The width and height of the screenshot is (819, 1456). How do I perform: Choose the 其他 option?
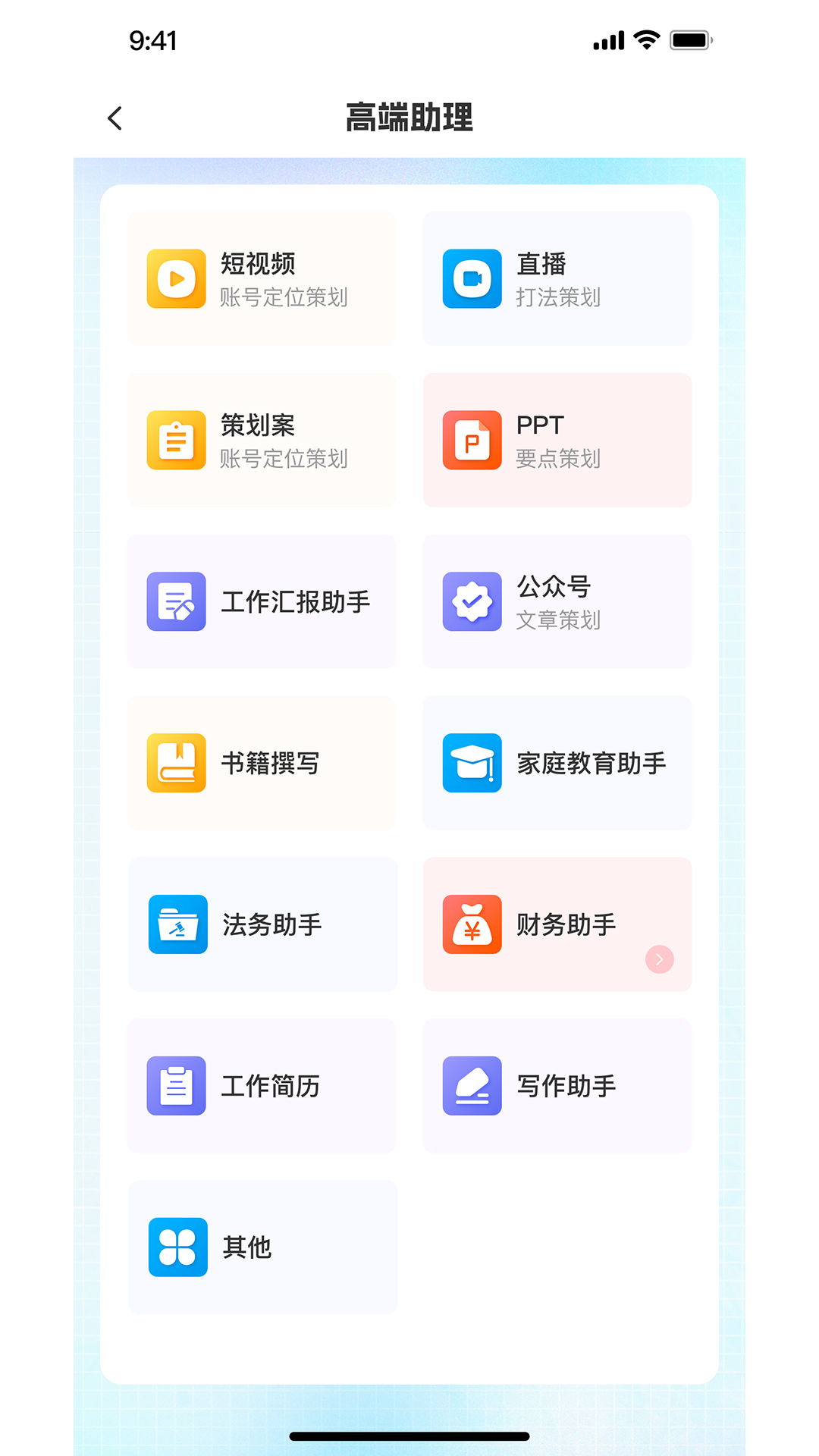263,1247
